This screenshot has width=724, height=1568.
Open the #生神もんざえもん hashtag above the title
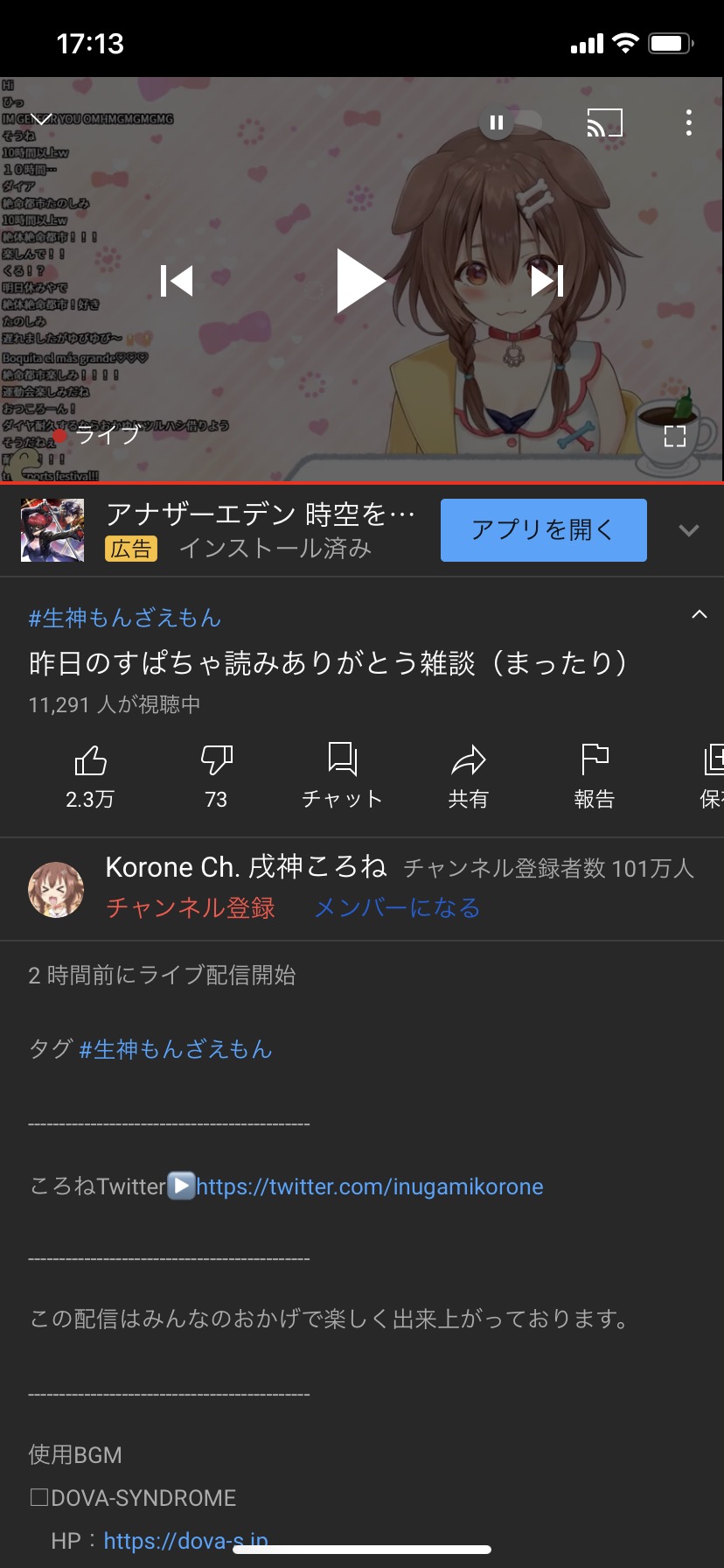tap(124, 618)
